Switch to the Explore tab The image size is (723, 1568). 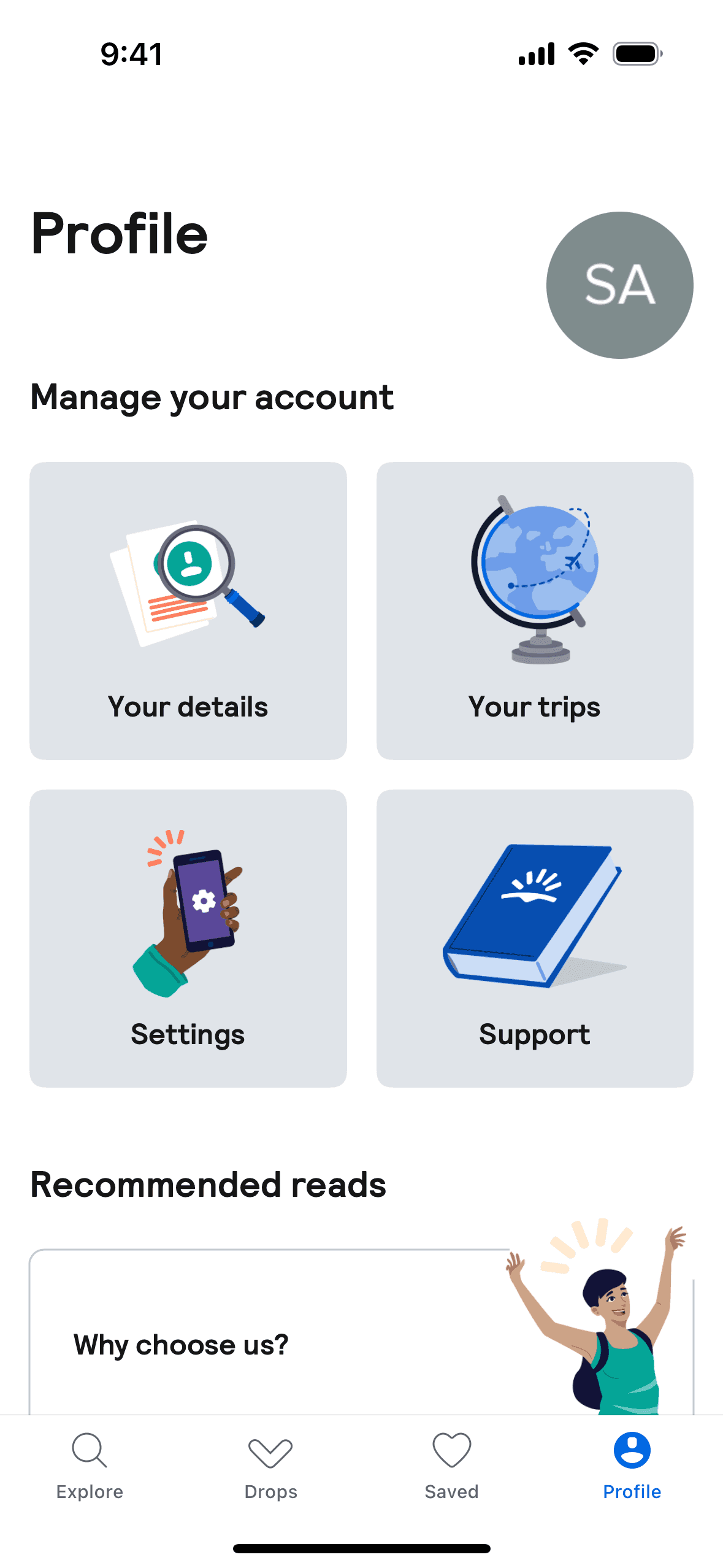point(90,1464)
